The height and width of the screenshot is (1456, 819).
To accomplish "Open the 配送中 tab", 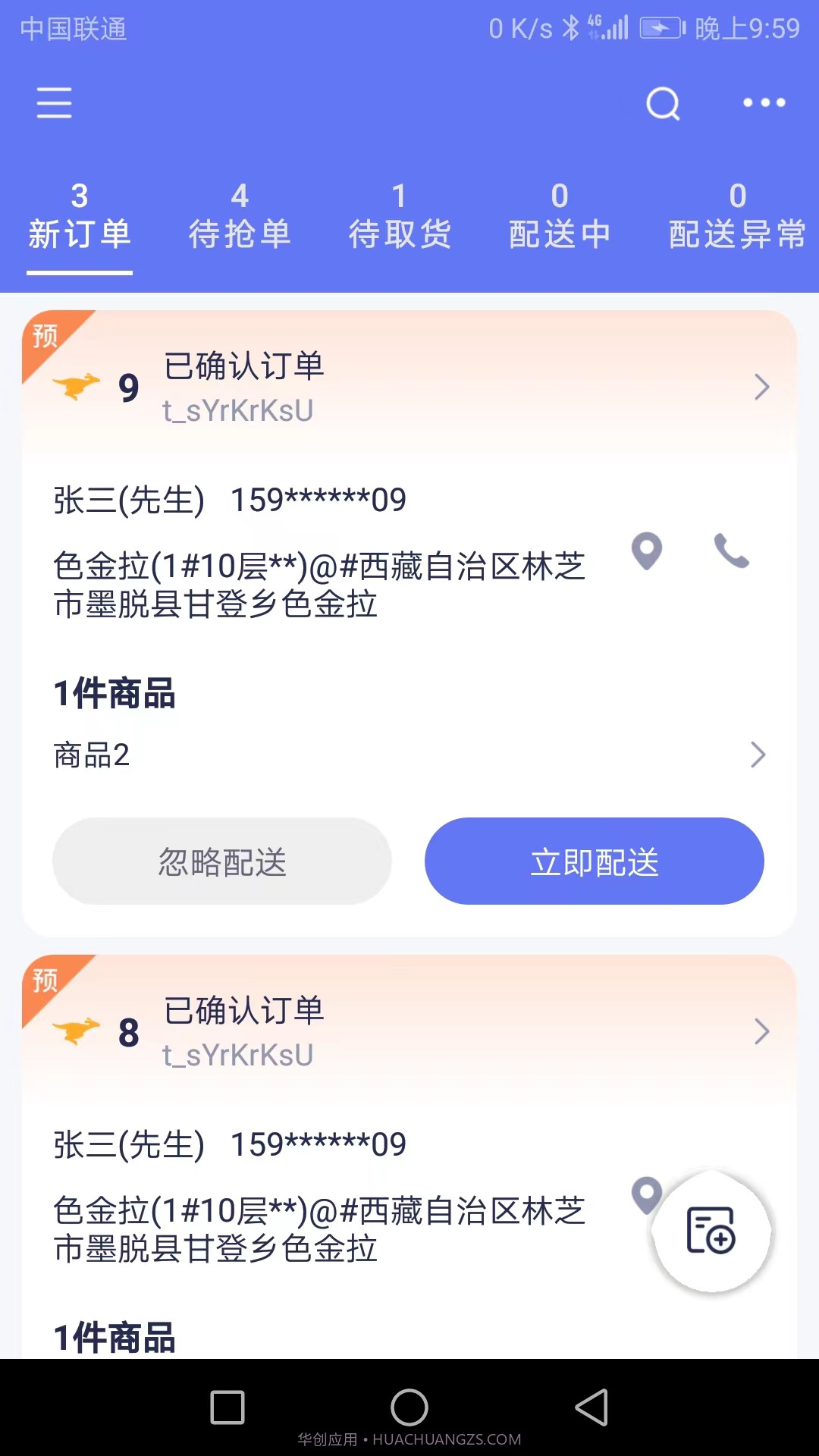I will (x=560, y=216).
